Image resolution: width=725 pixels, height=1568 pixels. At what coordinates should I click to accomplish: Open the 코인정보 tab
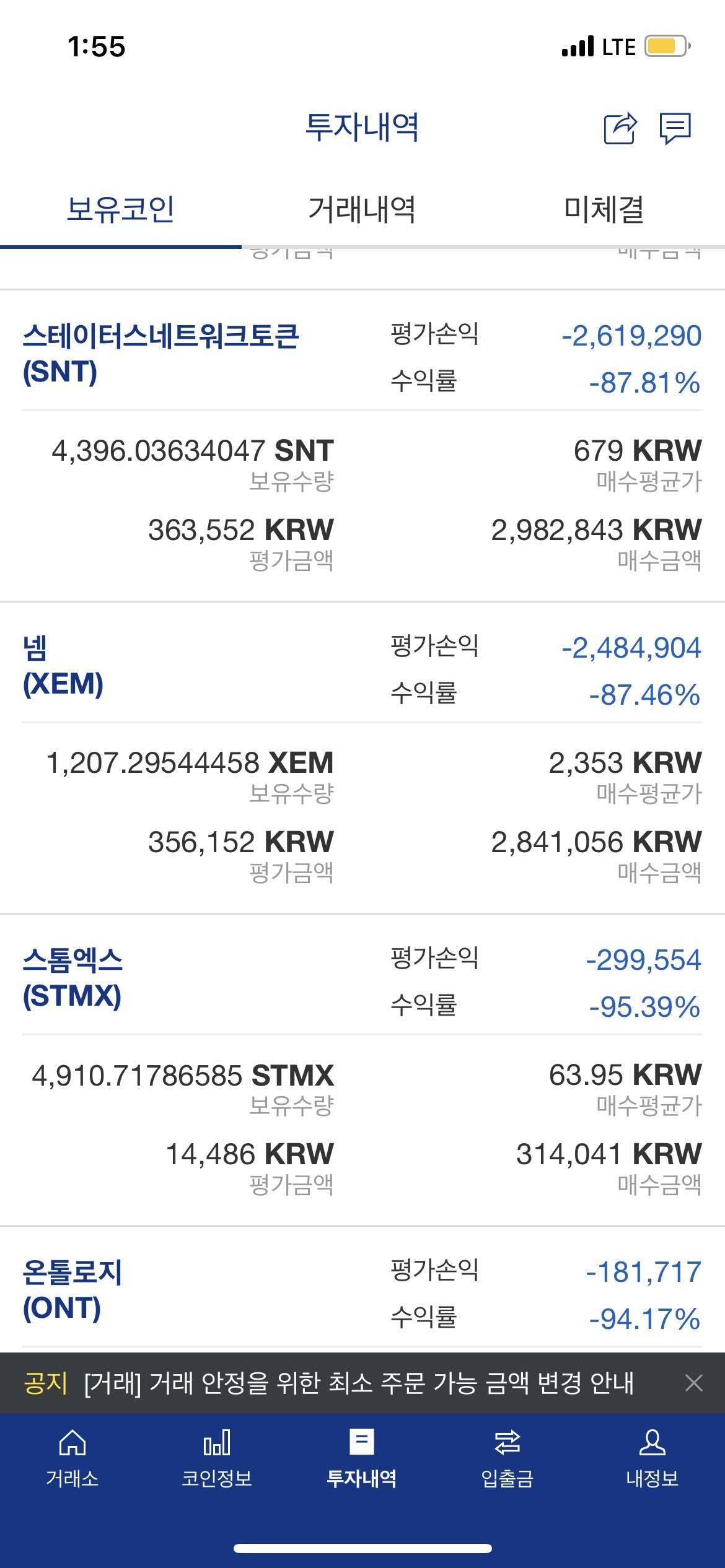click(217, 1458)
